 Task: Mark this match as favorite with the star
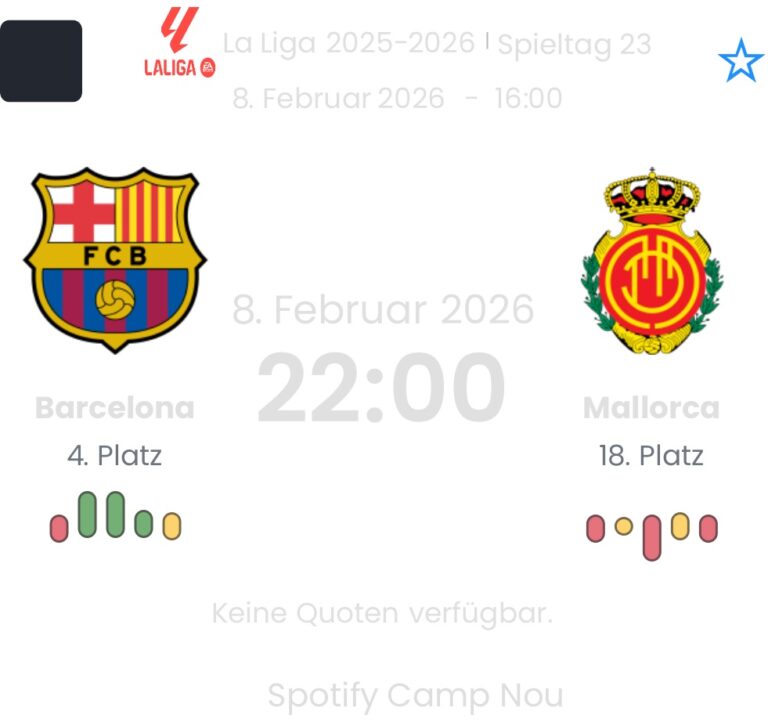[x=740, y=62]
